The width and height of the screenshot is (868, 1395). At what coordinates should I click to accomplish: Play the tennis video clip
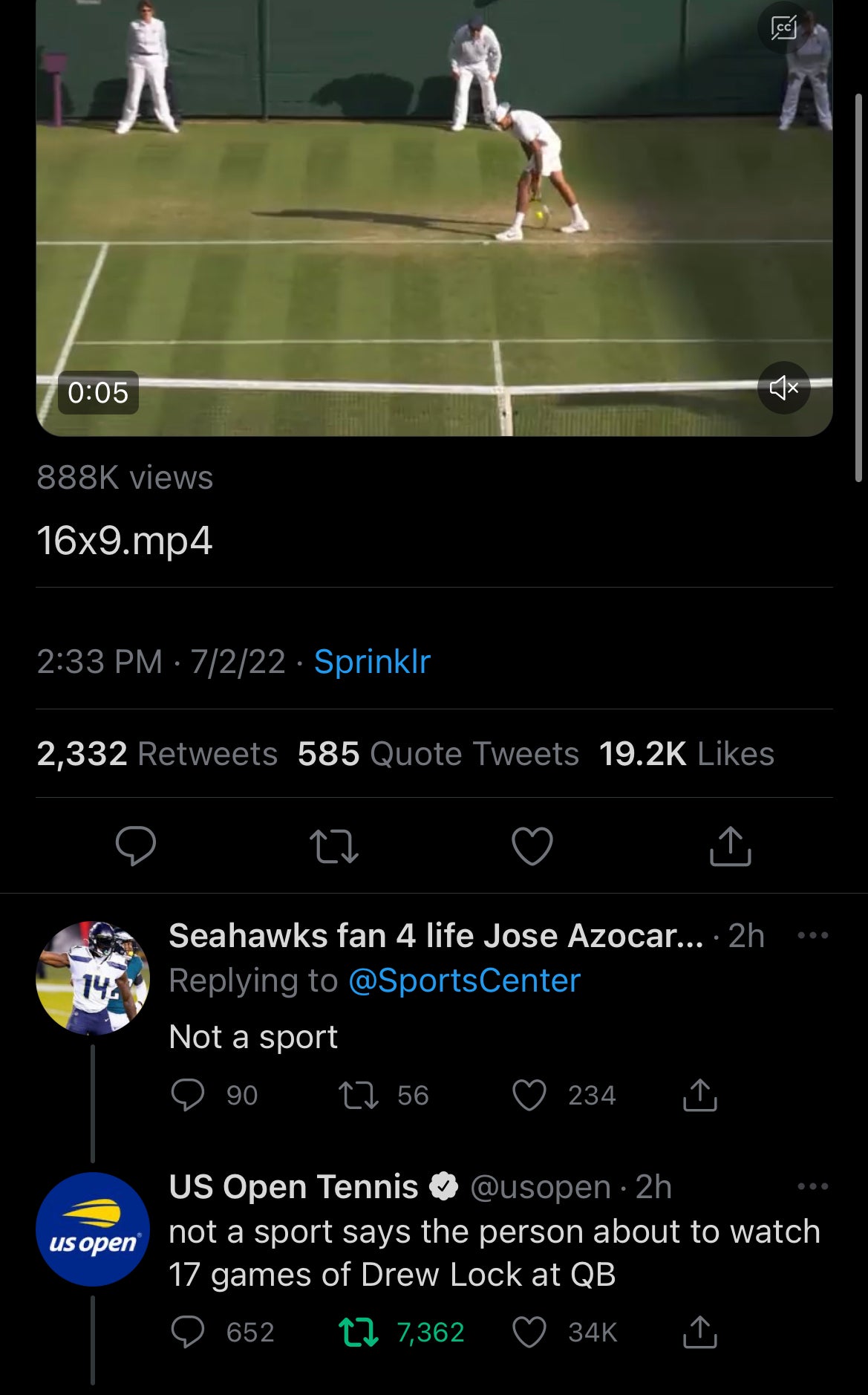[434, 215]
